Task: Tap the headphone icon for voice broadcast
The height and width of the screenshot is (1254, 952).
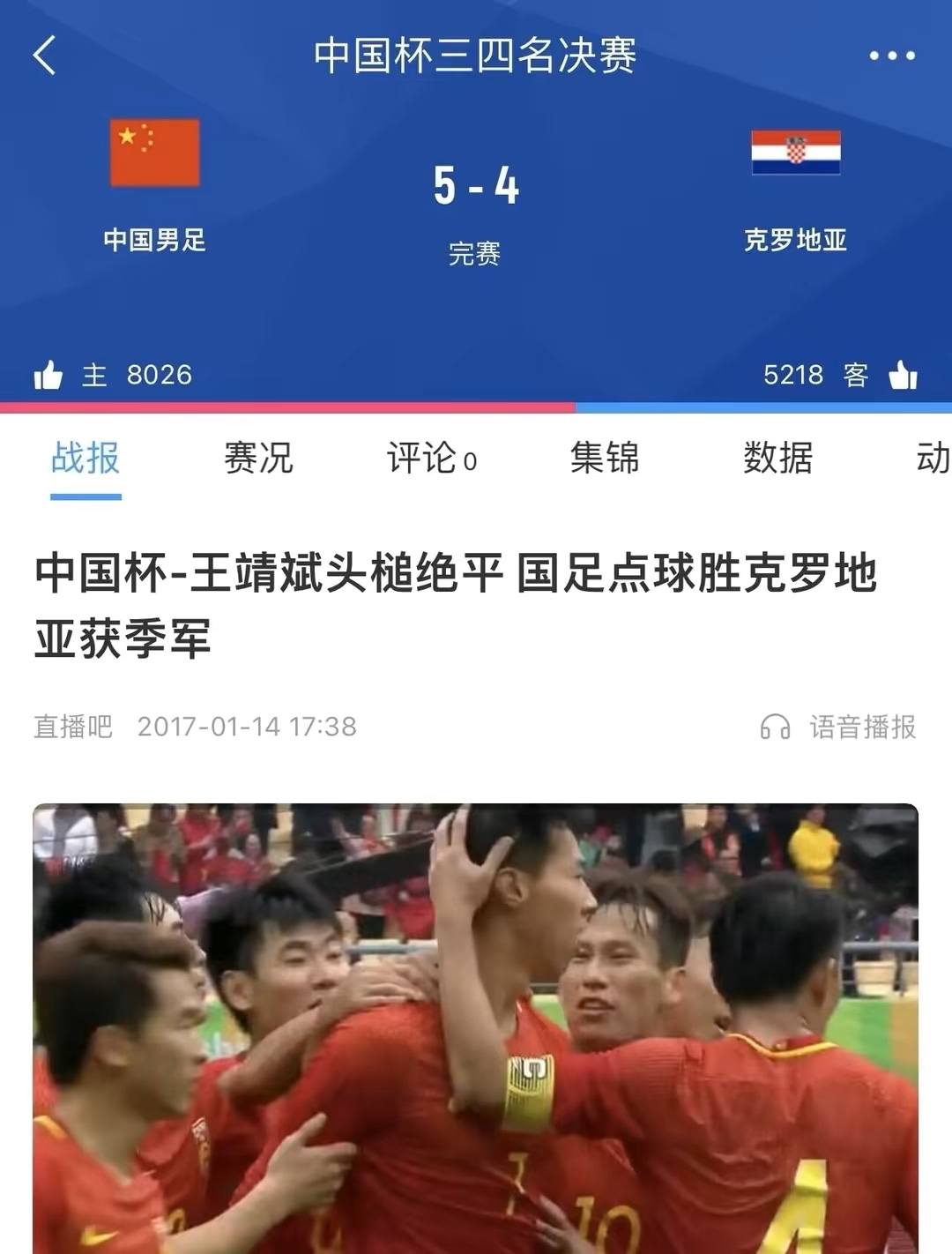Action: click(777, 725)
